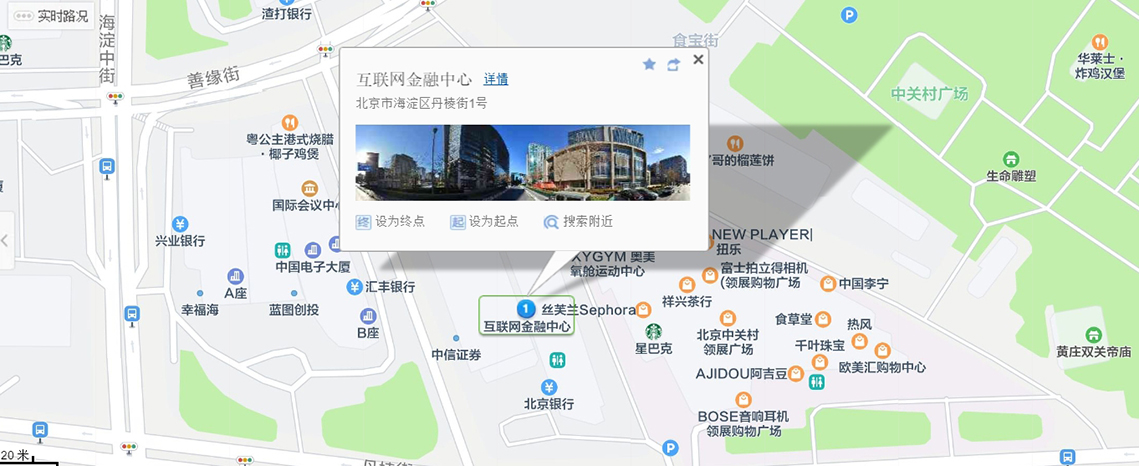Open the street view panorama photo
The image size is (1139, 466).
tap(522, 162)
